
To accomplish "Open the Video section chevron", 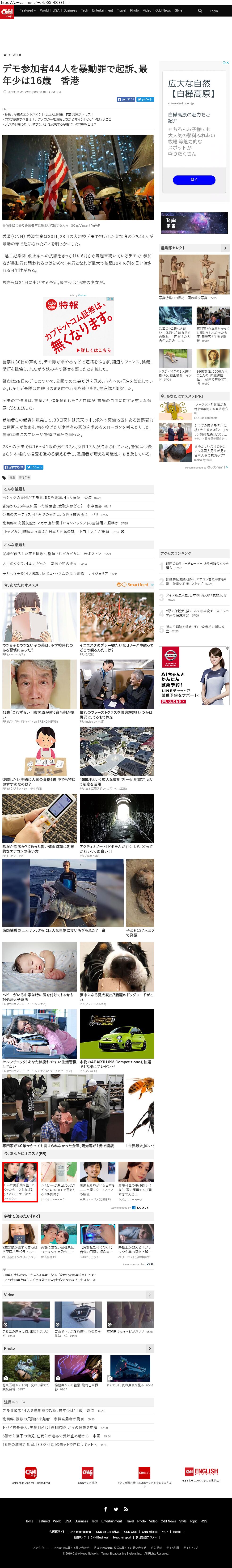I will (x=150, y=1295).
